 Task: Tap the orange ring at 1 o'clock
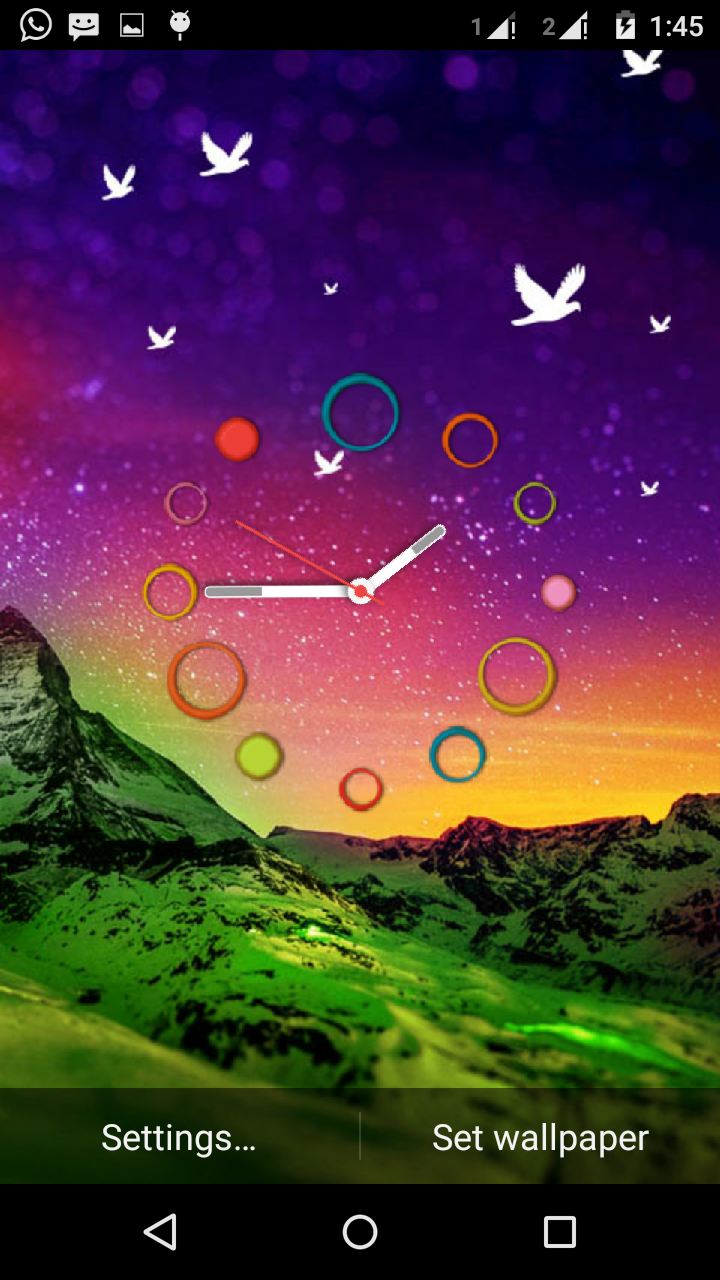(x=468, y=440)
